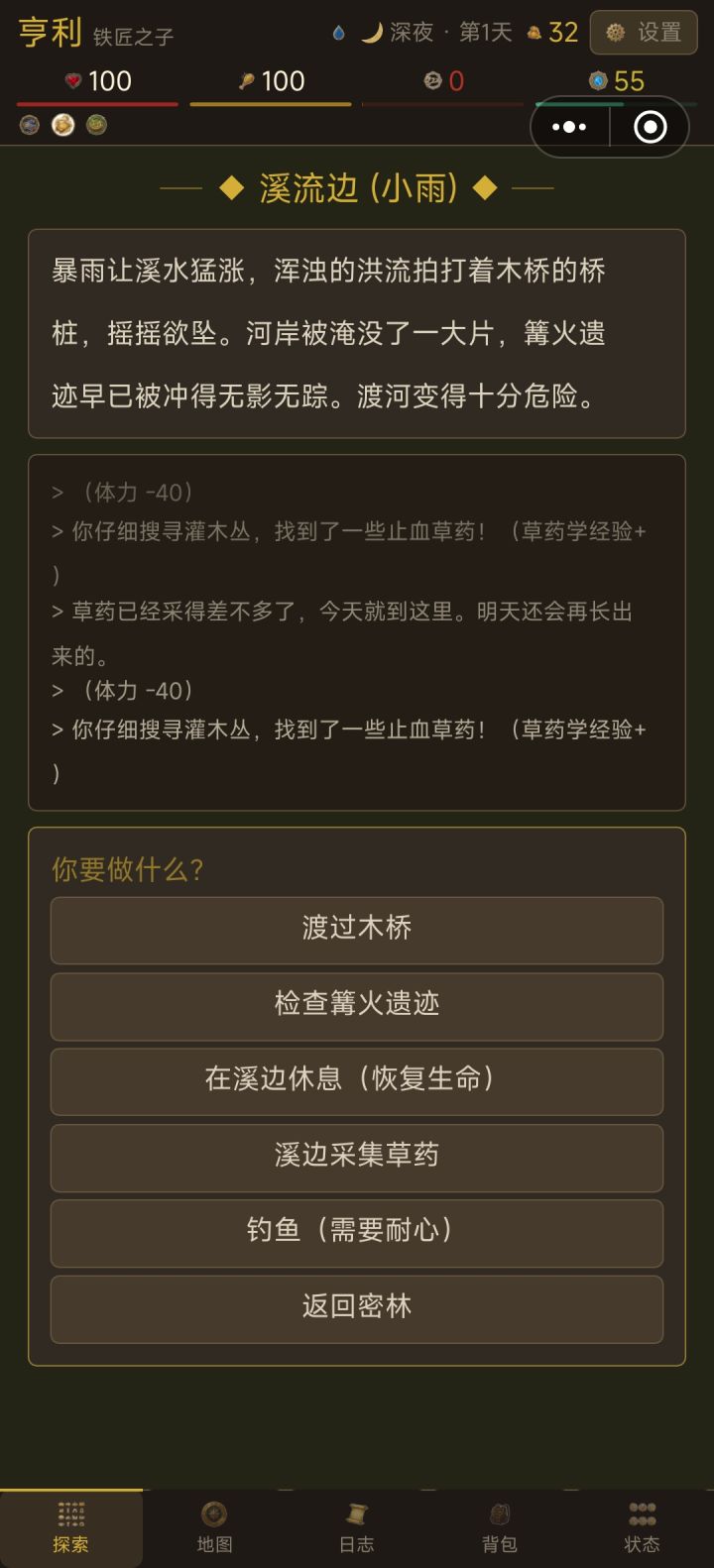Tap 返回密林 to leave the stream
This screenshot has width=714, height=1568.
357,1308
